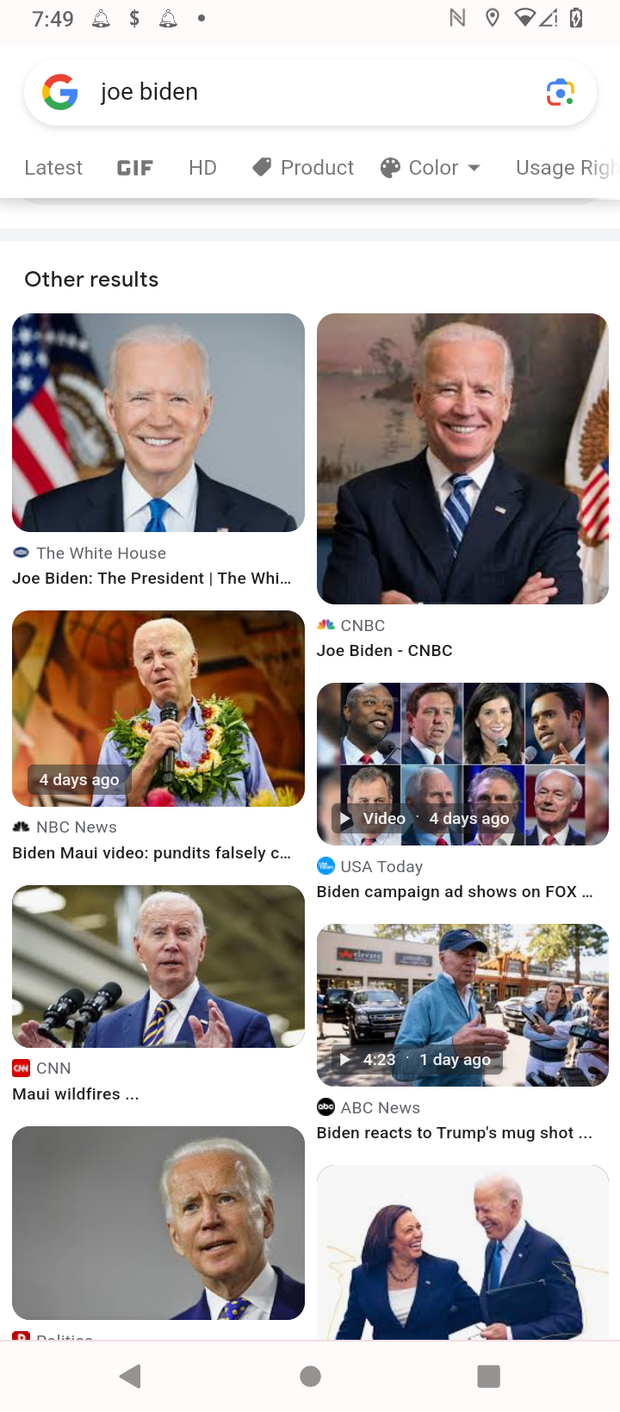The image size is (620, 1412).
Task: Filter results by GIF
Action: (x=135, y=168)
